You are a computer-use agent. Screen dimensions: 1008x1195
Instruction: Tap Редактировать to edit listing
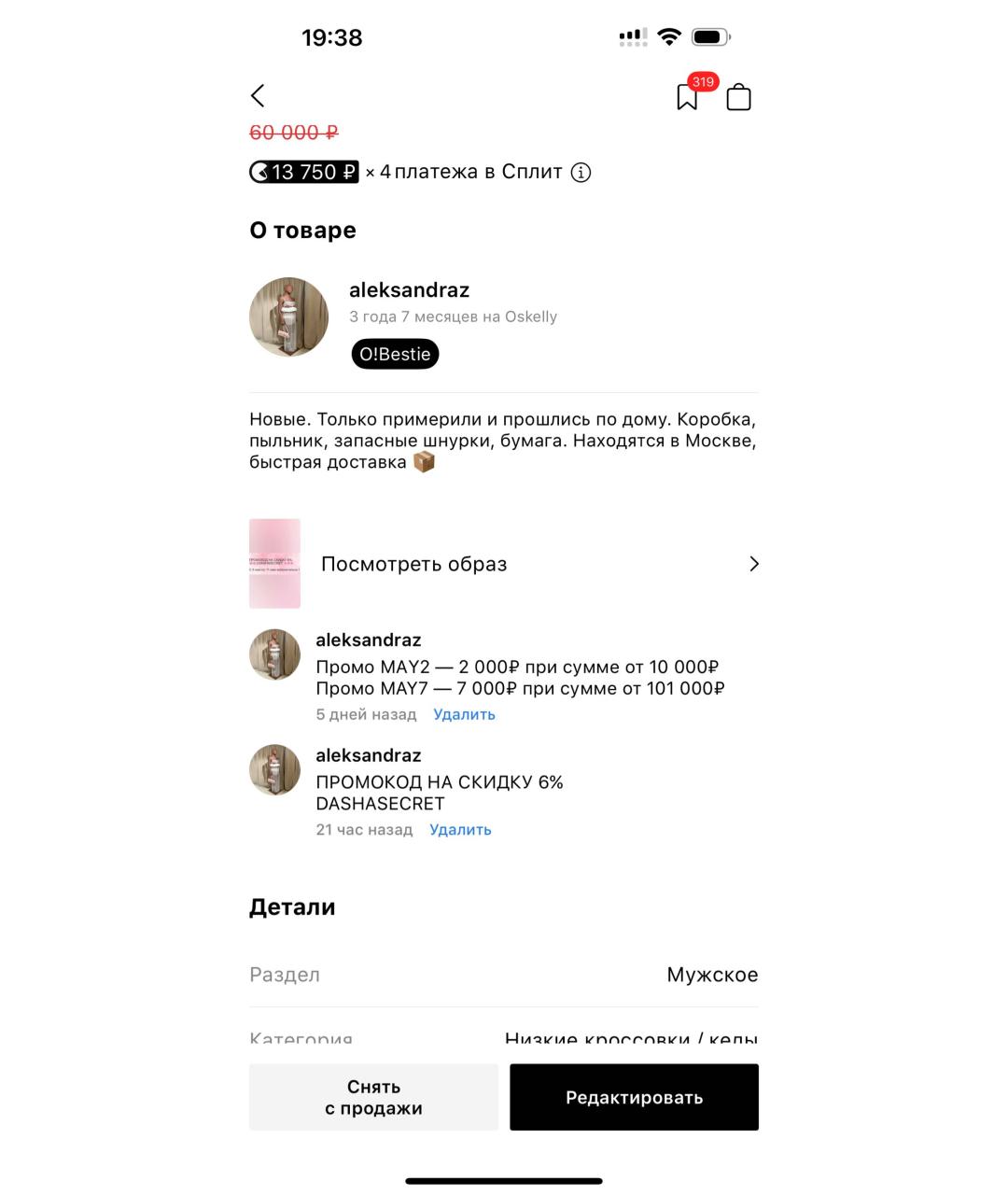634,1097
